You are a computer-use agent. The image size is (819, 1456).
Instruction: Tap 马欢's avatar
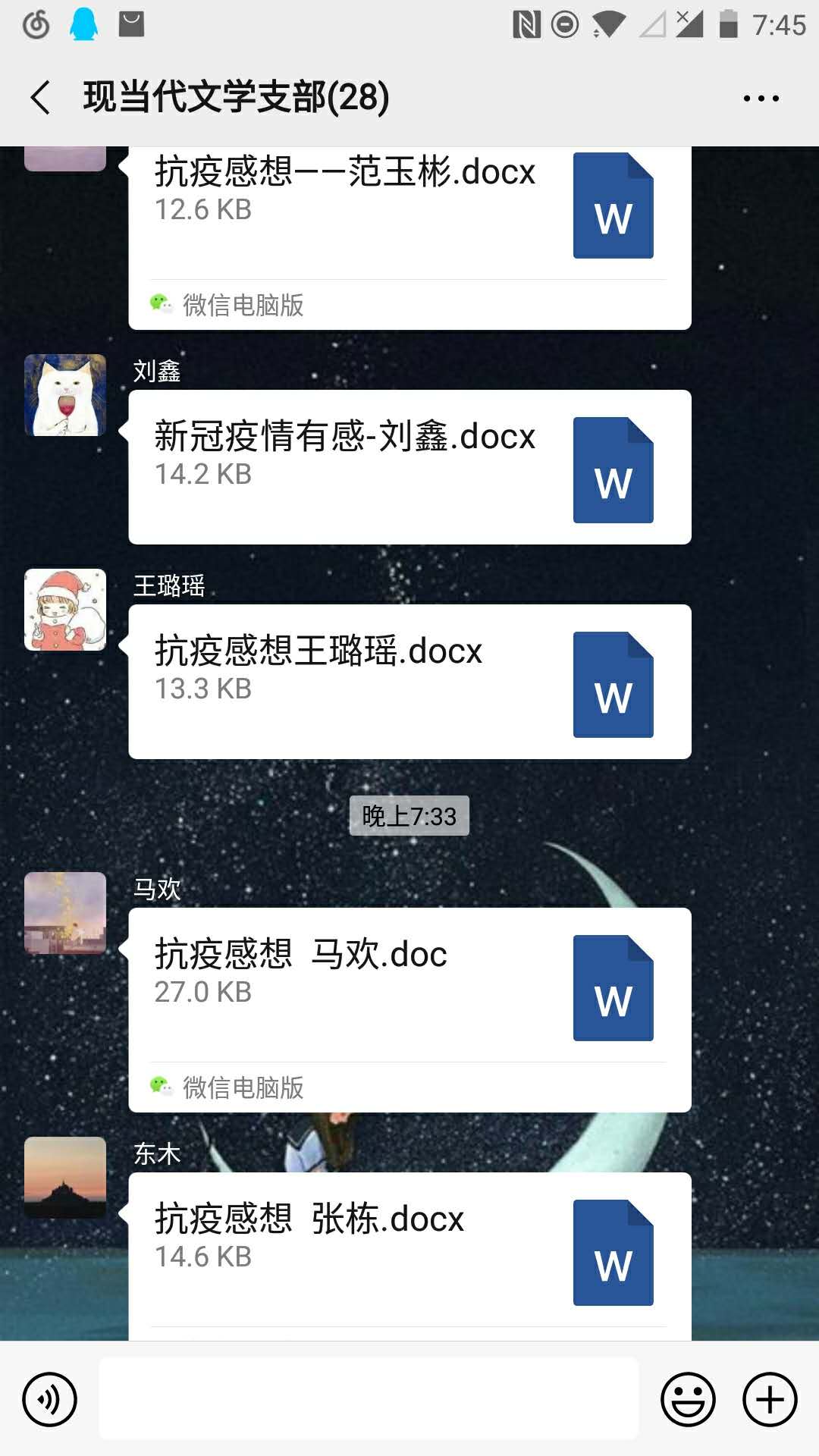click(65, 913)
